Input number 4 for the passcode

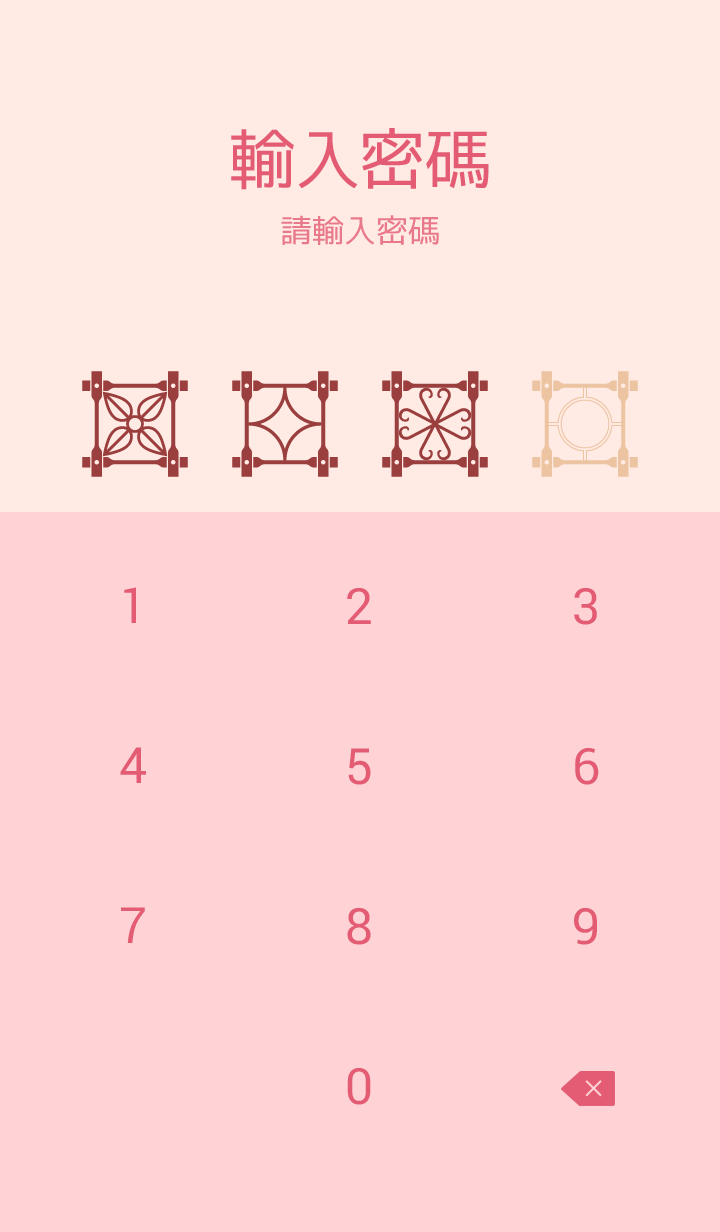click(x=132, y=767)
